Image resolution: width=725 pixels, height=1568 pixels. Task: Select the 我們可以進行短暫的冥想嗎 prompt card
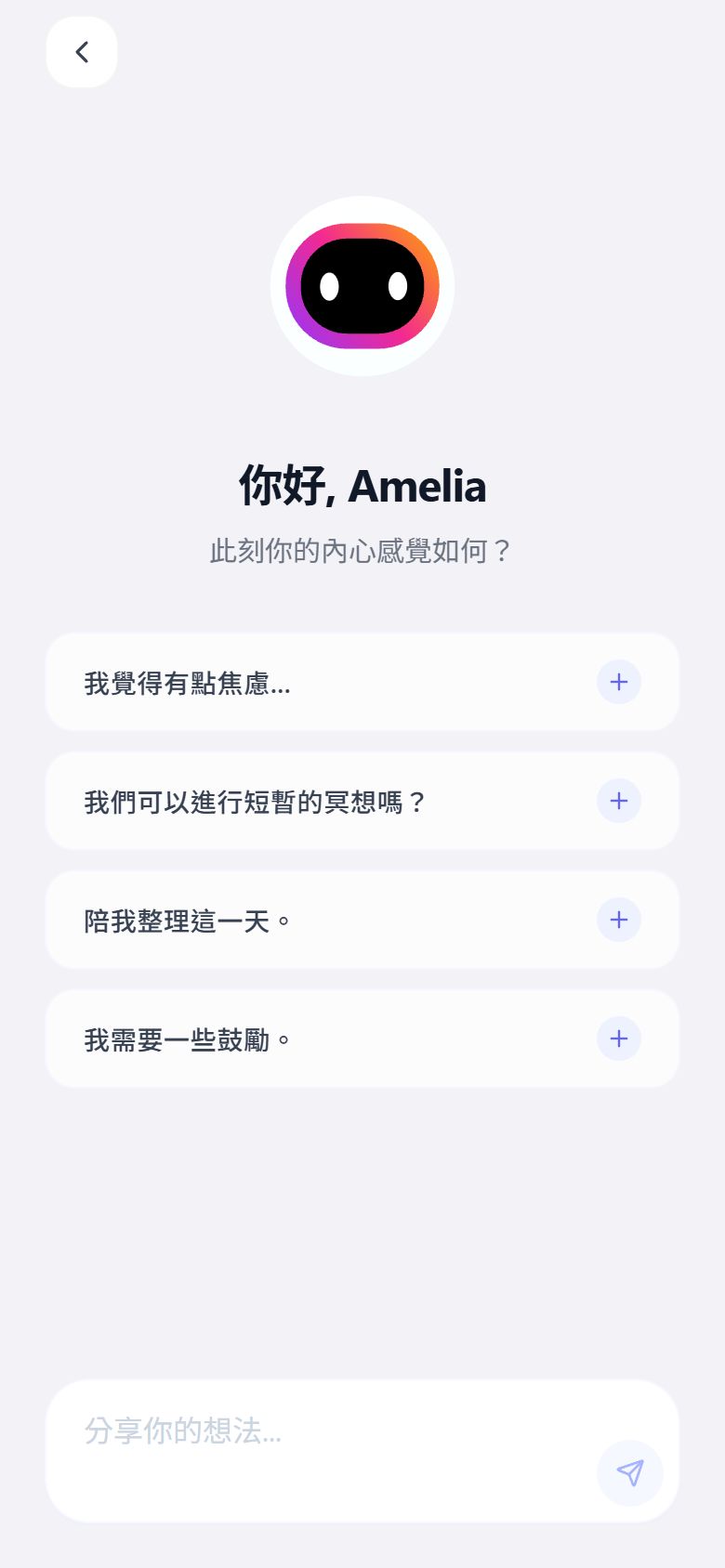[362, 801]
